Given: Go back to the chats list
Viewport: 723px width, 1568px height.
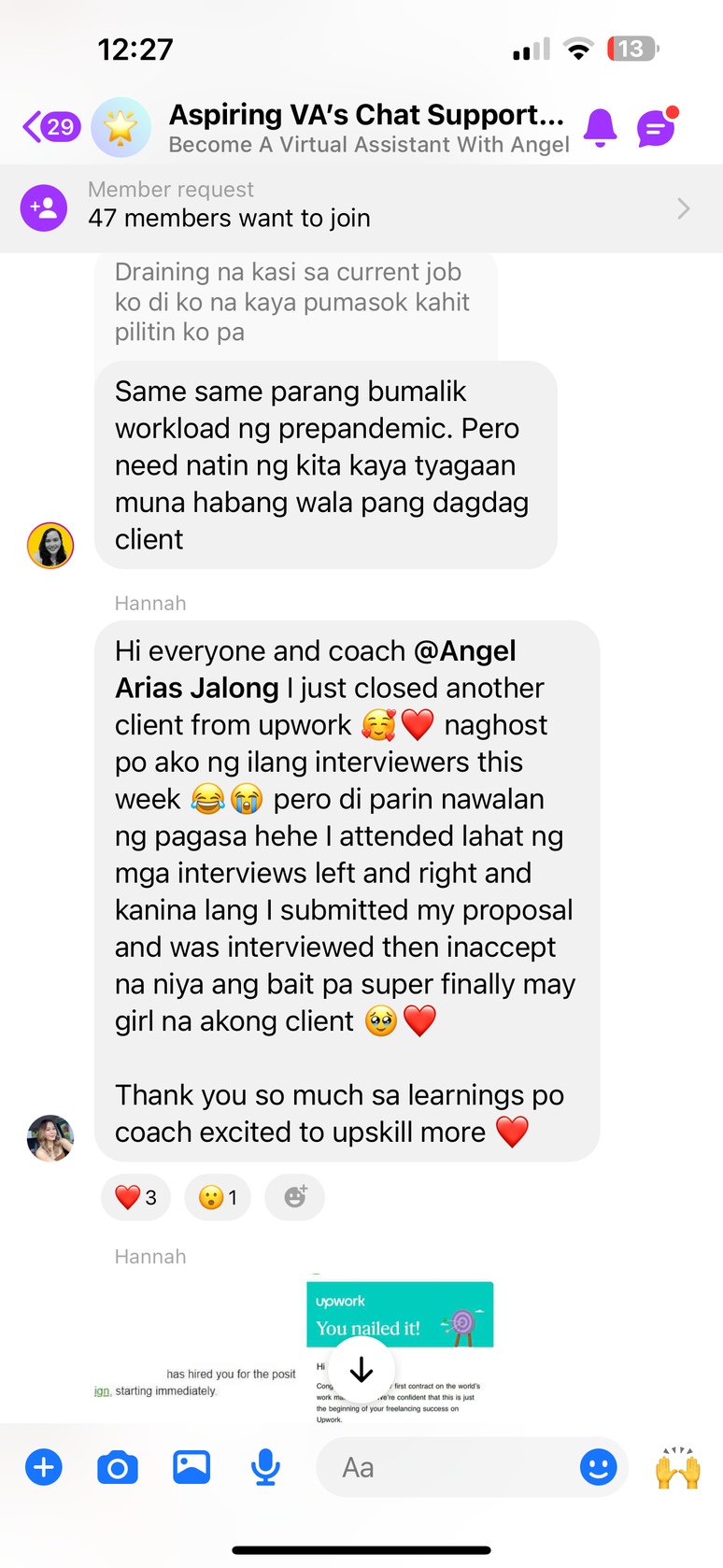Looking at the screenshot, I should pos(50,127).
